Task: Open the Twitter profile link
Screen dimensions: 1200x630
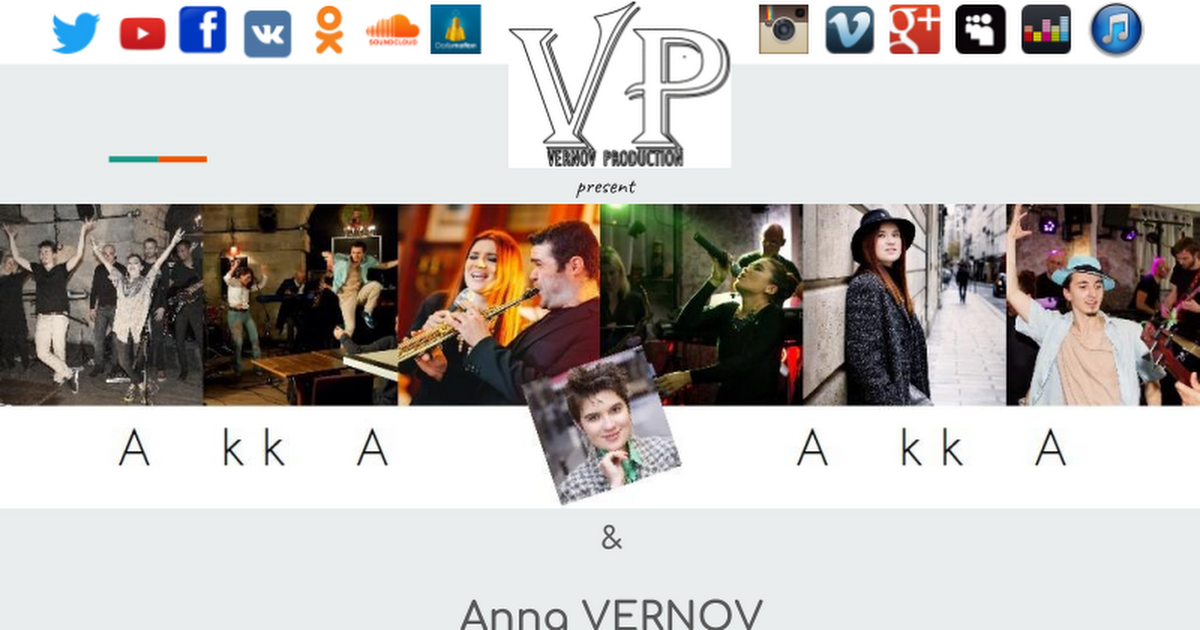Action: click(x=76, y=33)
